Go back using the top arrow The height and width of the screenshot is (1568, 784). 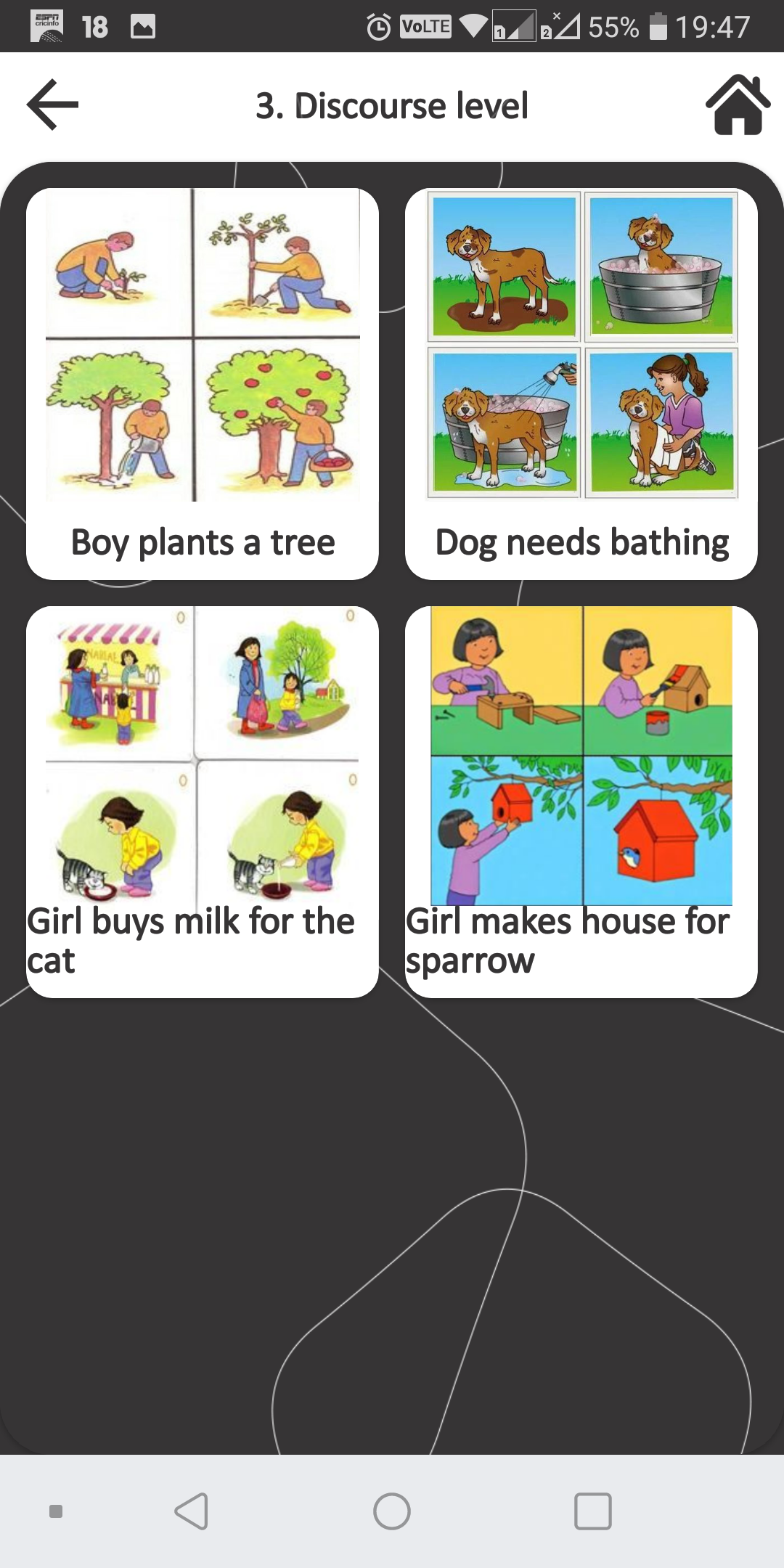(x=52, y=105)
